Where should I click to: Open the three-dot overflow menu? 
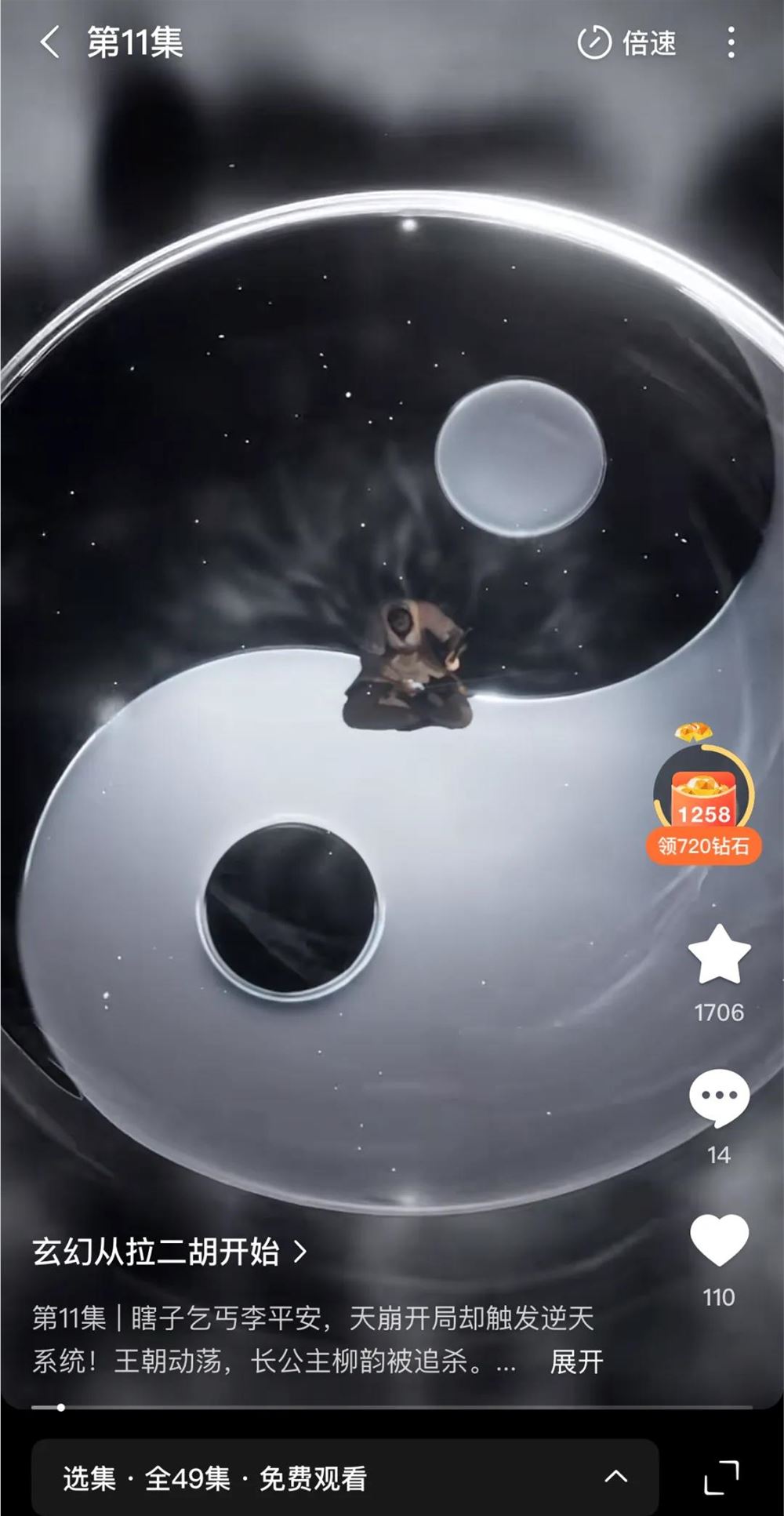click(x=731, y=42)
